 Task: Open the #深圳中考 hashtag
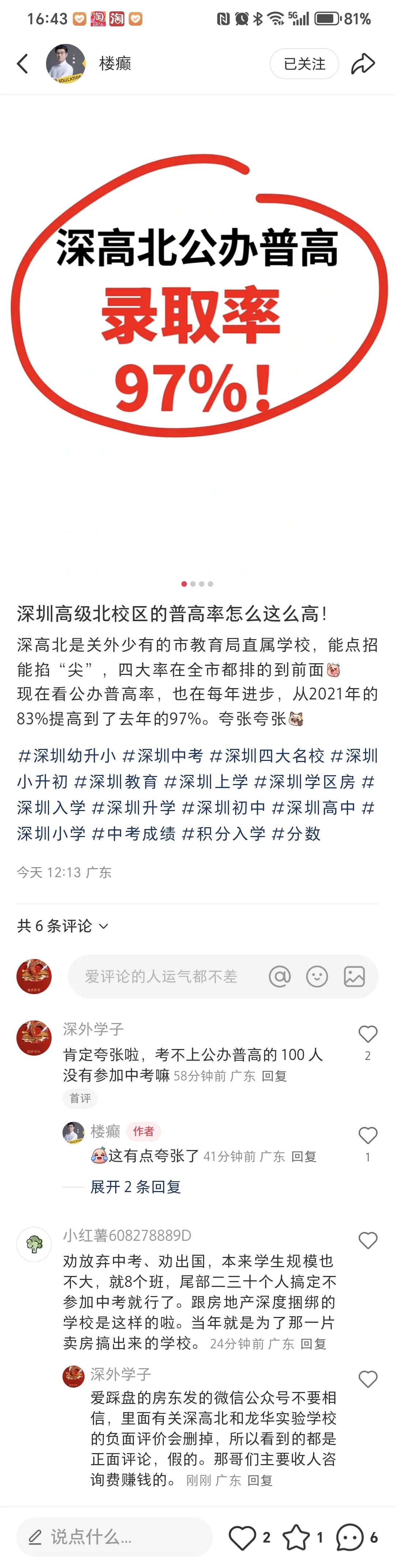point(162,756)
